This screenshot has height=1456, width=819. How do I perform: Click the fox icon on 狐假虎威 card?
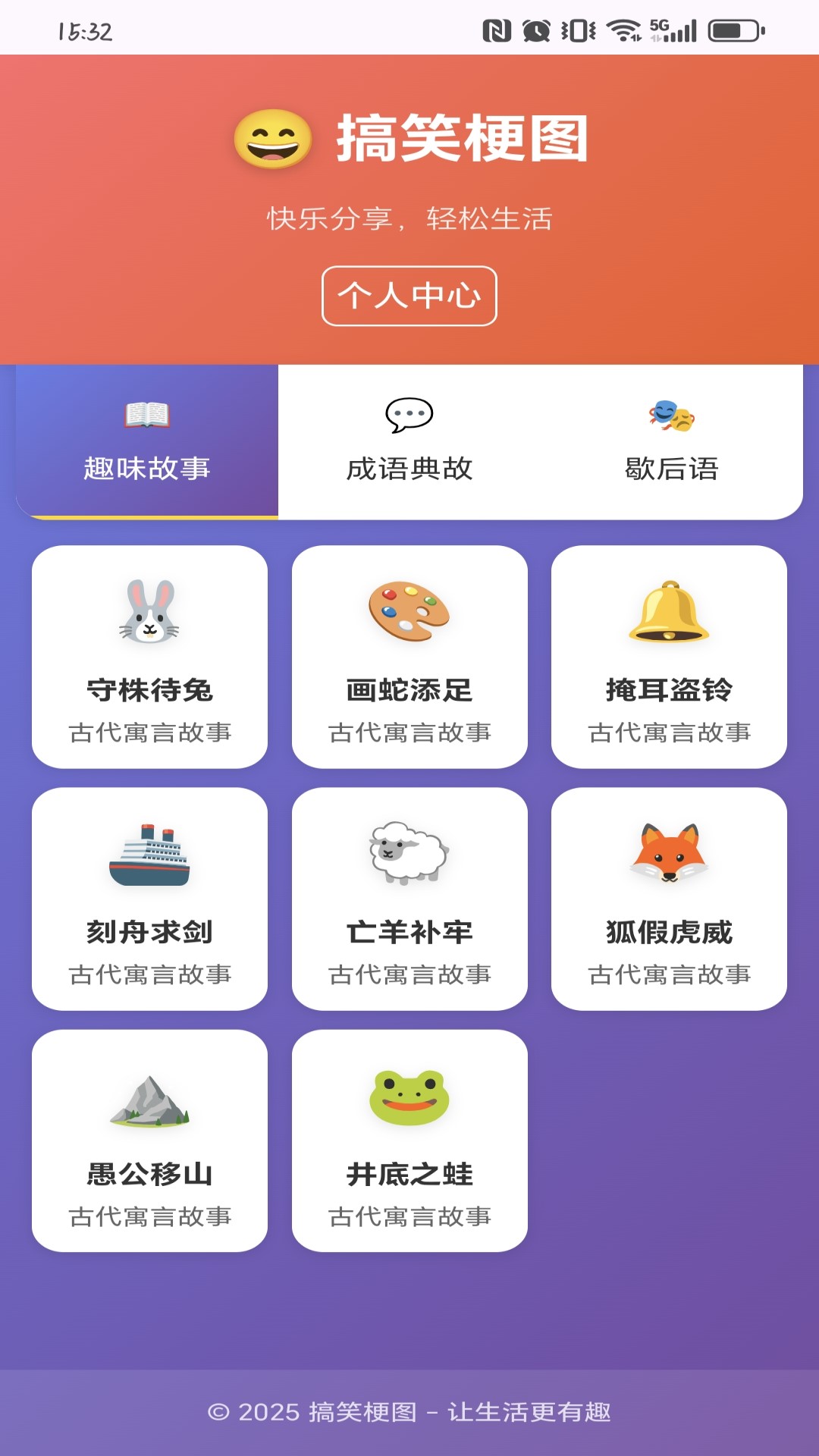pyautogui.click(x=668, y=857)
